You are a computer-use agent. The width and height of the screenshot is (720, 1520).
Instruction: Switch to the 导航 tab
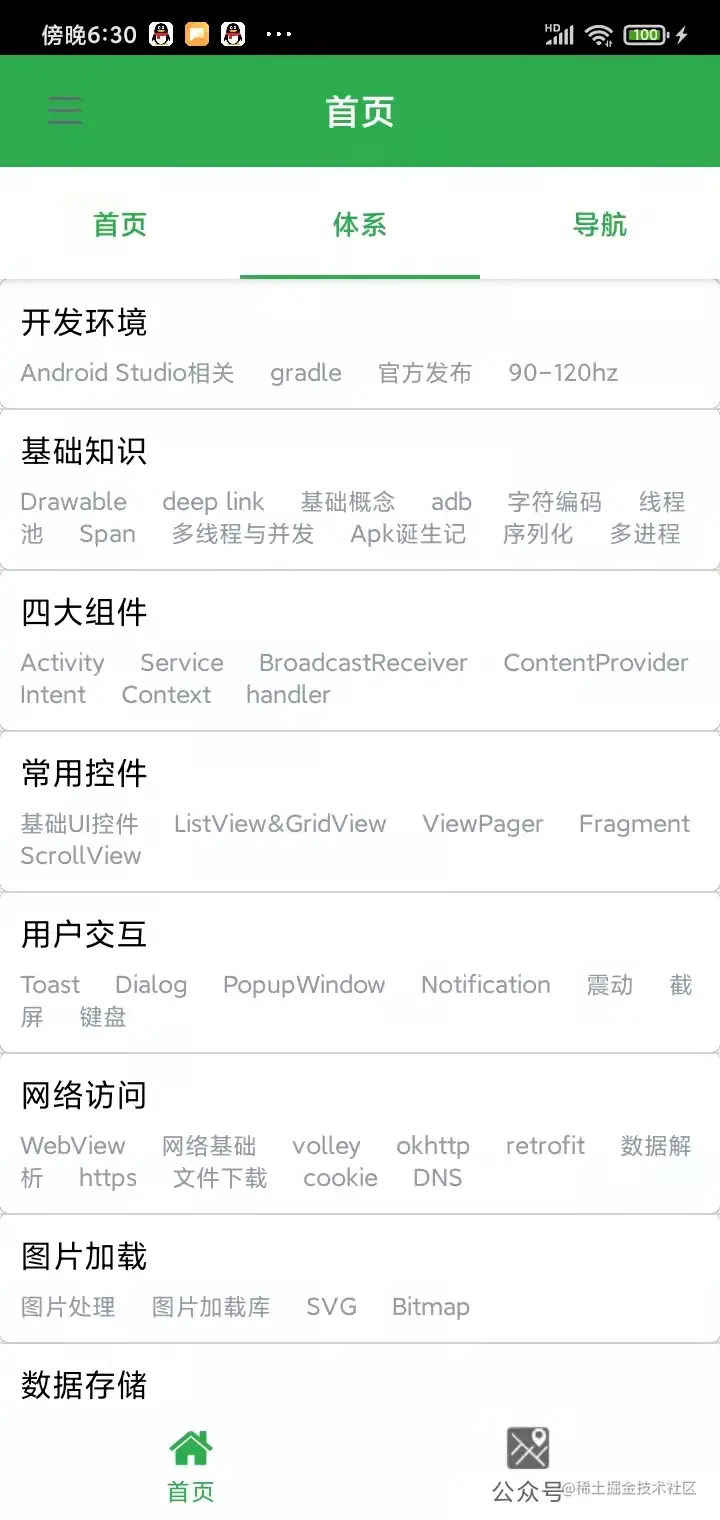pos(599,225)
